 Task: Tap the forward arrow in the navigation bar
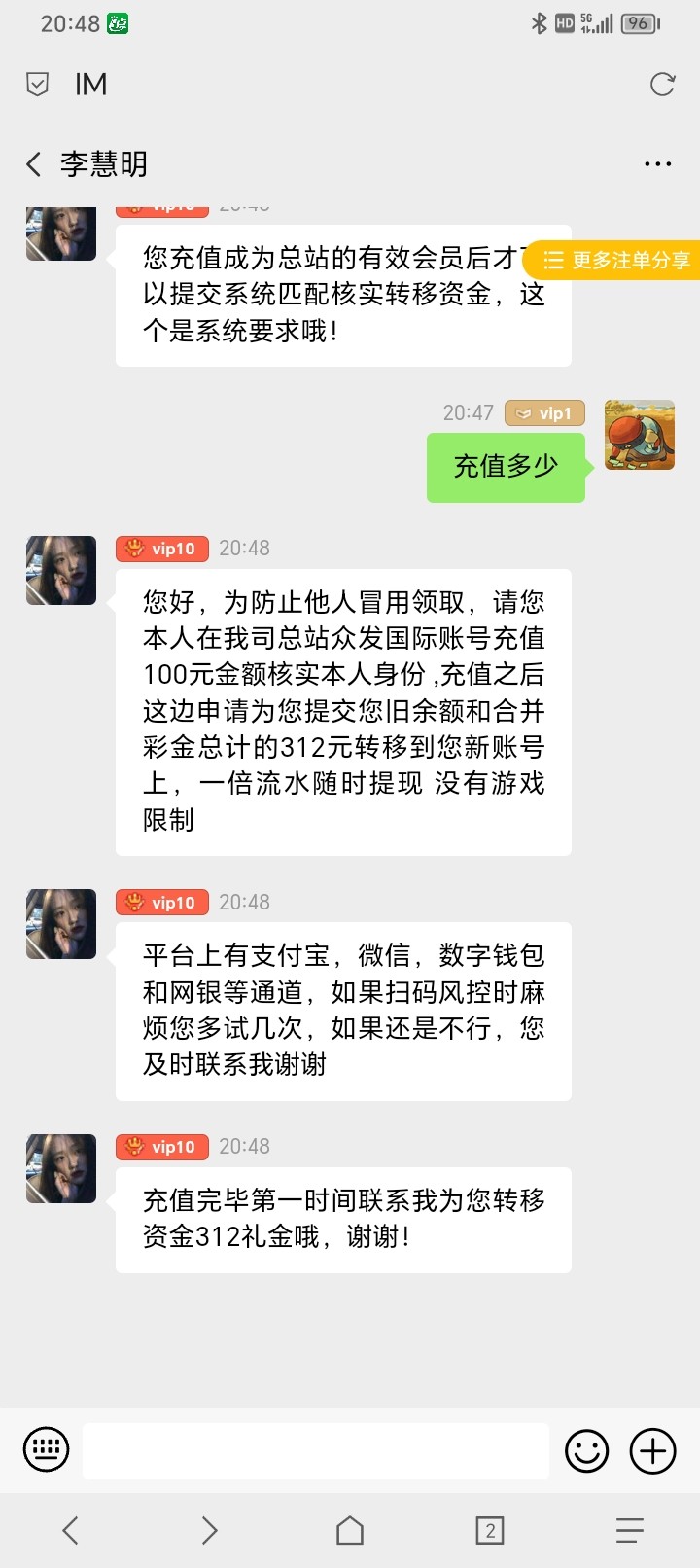[x=209, y=1530]
